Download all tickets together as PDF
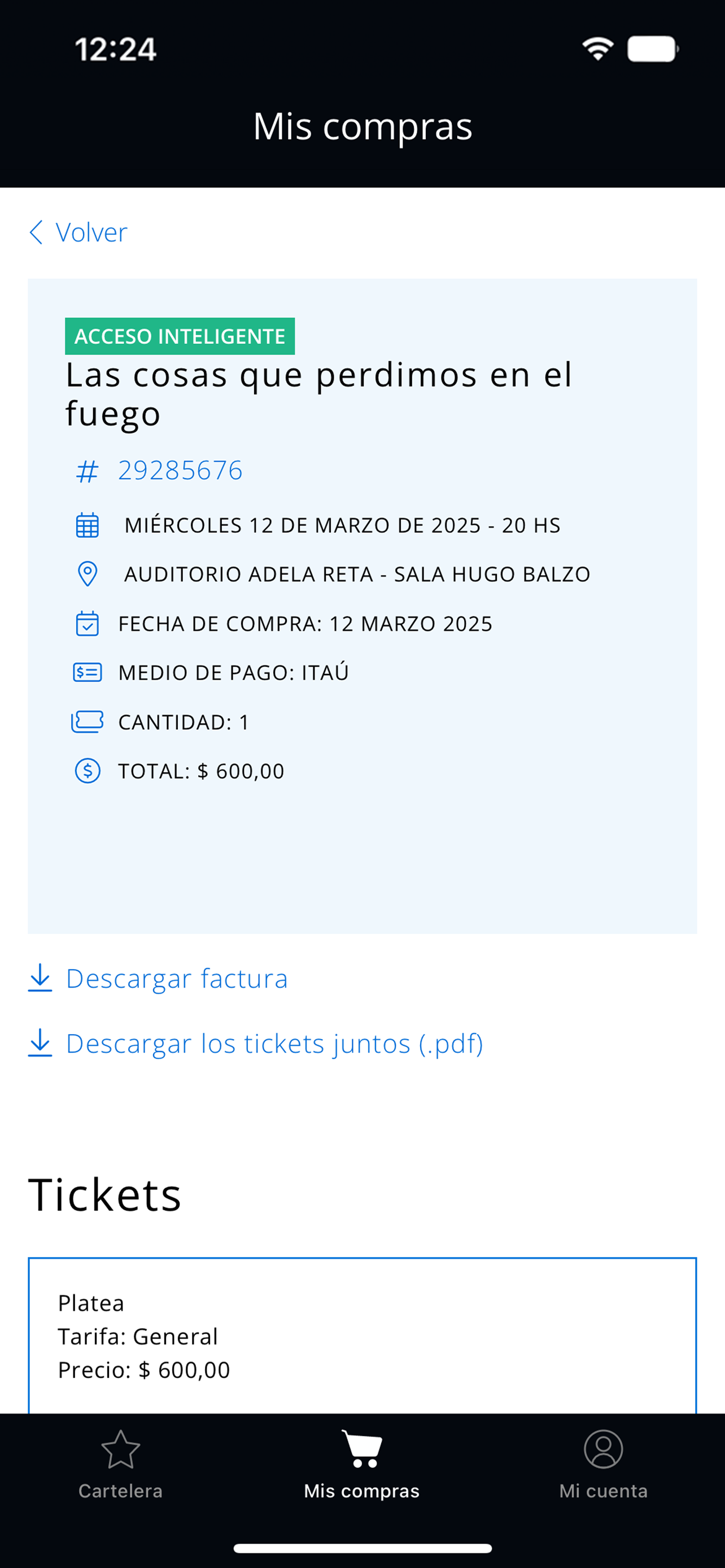Screen dimensions: 725x1568 pyautogui.click(x=274, y=1044)
